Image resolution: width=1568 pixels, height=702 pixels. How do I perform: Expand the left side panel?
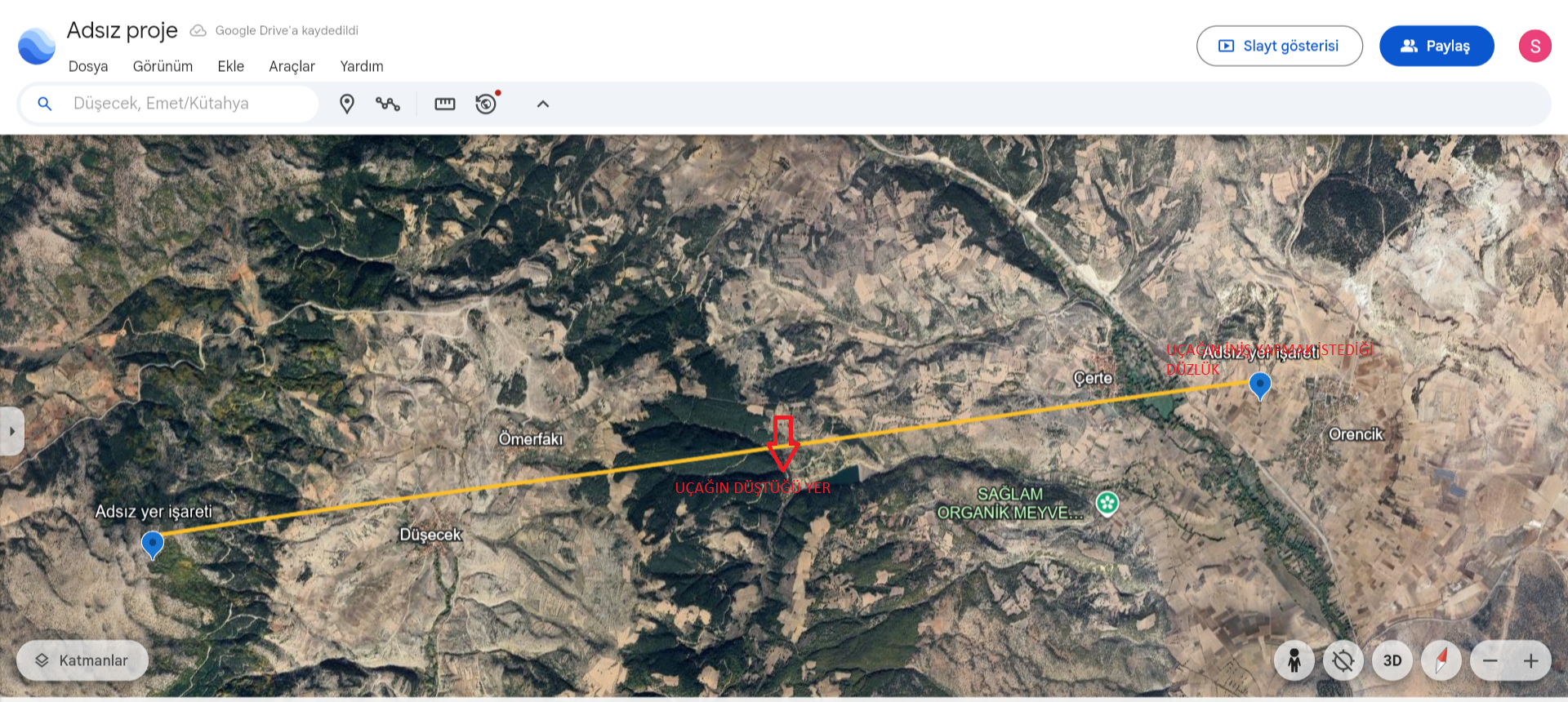[11, 431]
